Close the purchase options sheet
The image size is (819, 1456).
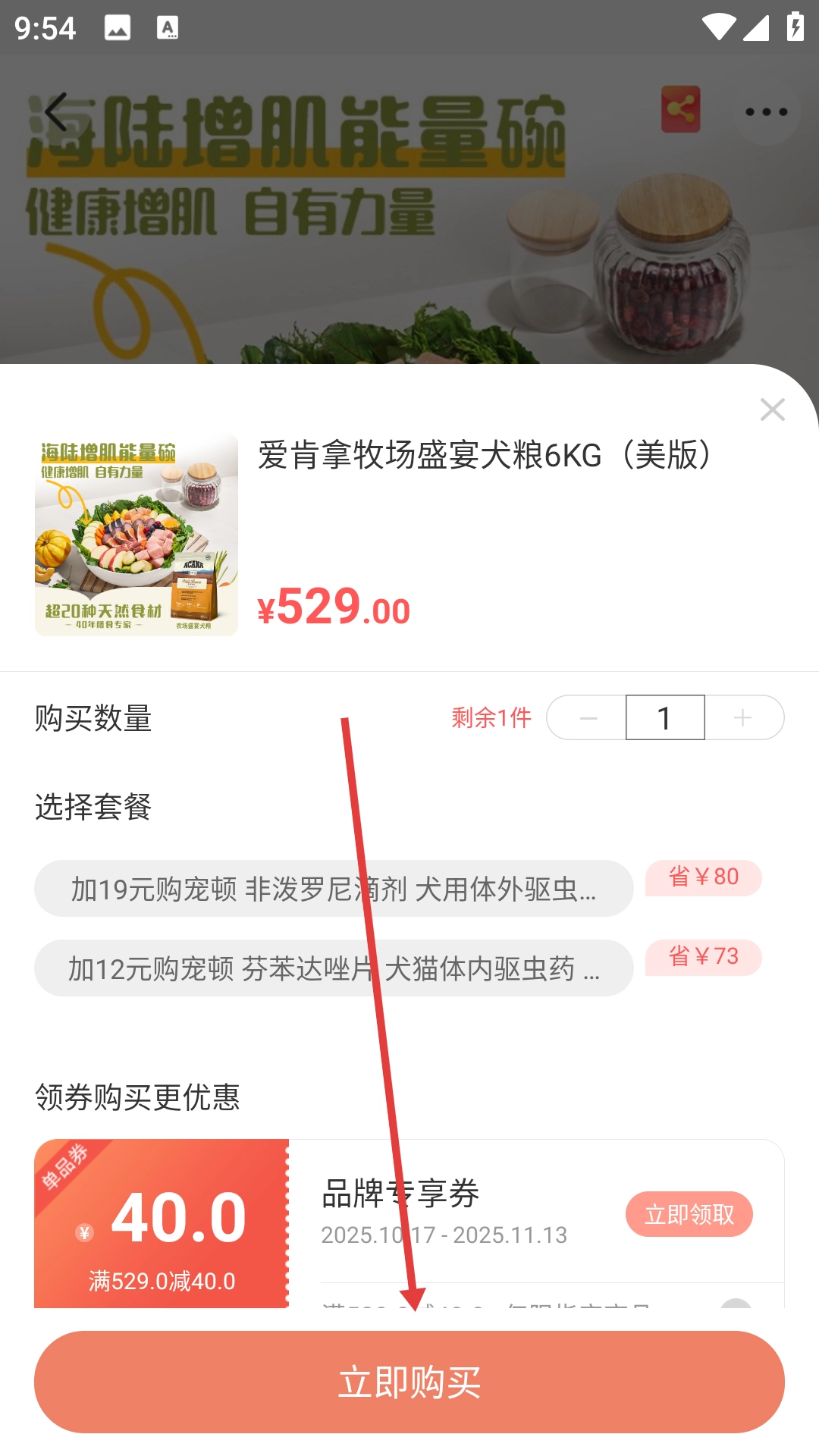[772, 409]
